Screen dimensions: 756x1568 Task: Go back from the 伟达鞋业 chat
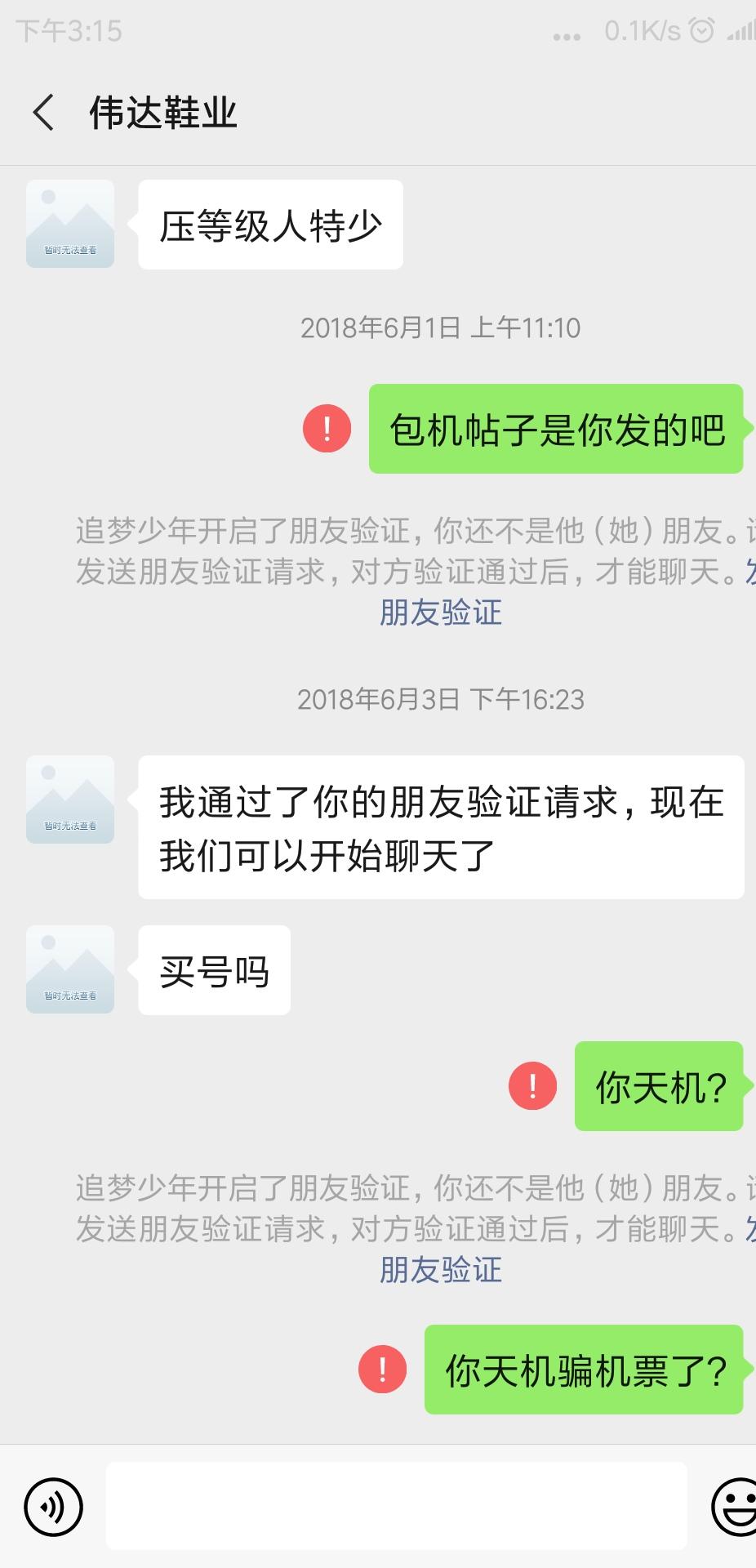coord(44,112)
